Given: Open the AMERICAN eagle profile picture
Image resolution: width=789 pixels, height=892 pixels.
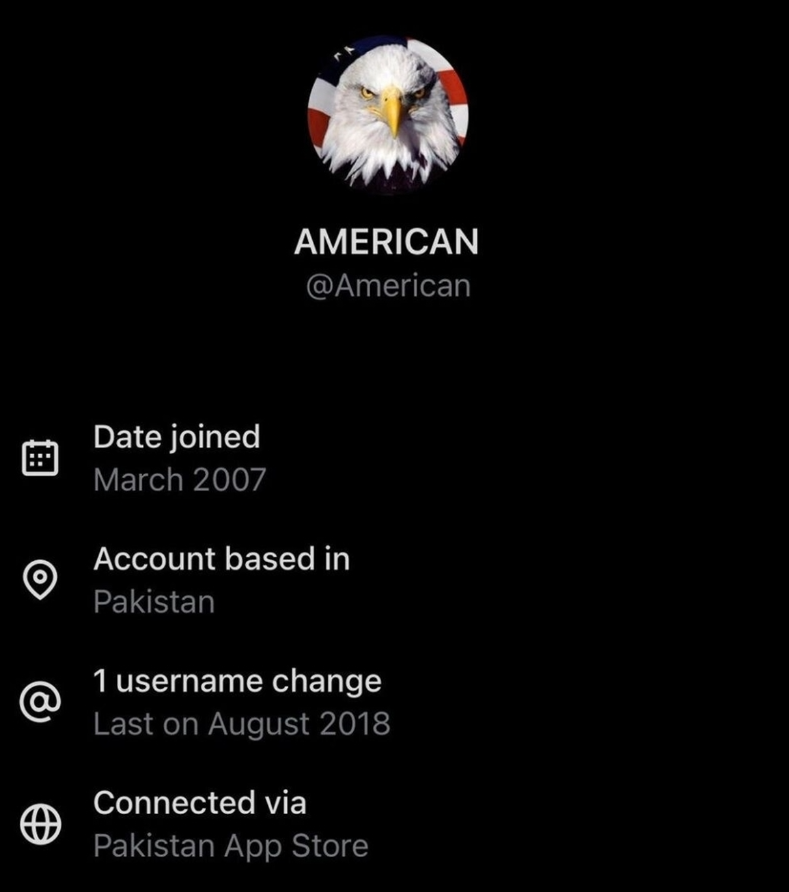Looking at the screenshot, I should pos(387,113).
